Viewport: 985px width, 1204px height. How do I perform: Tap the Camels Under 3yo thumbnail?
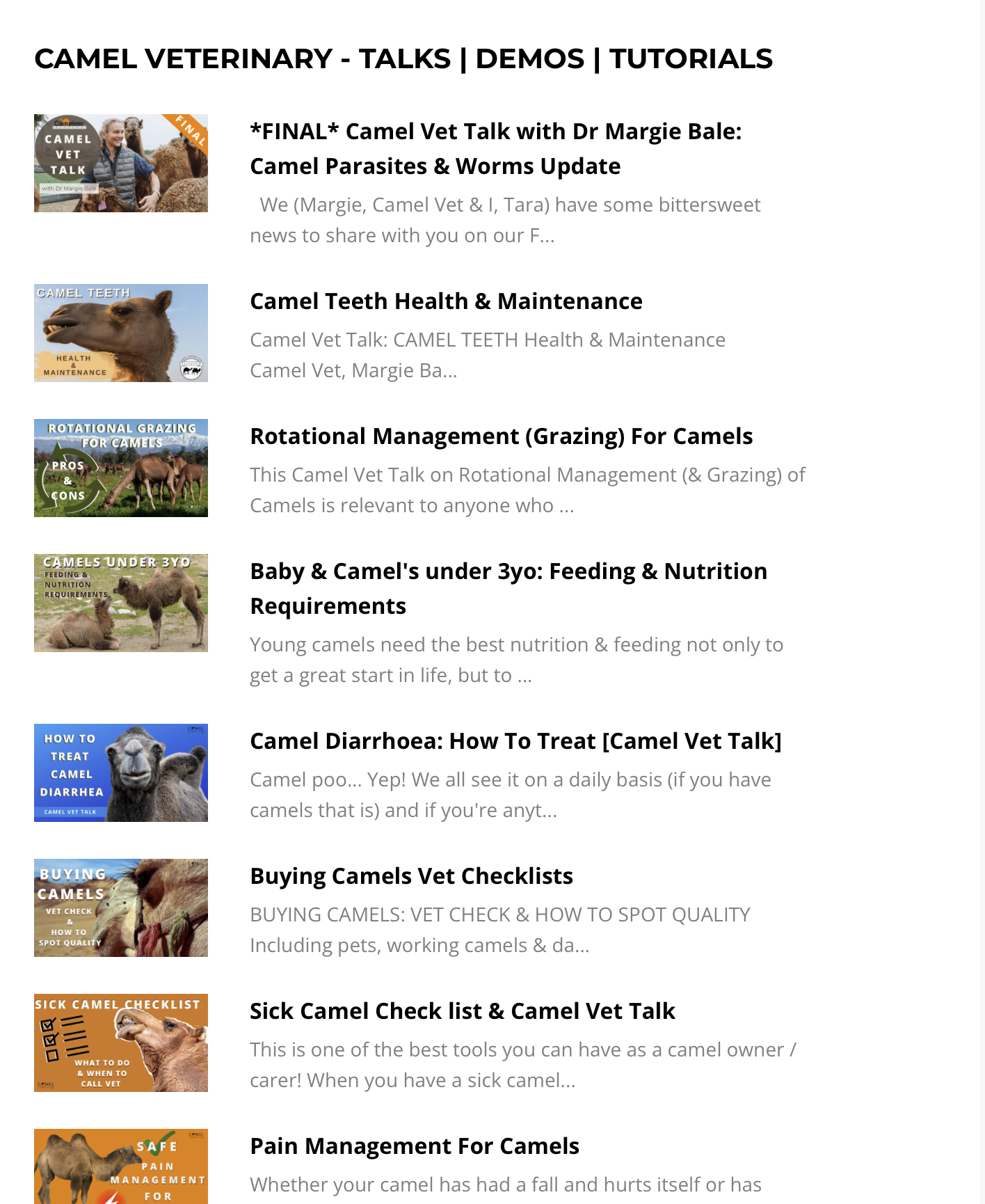click(x=121, y=603)
